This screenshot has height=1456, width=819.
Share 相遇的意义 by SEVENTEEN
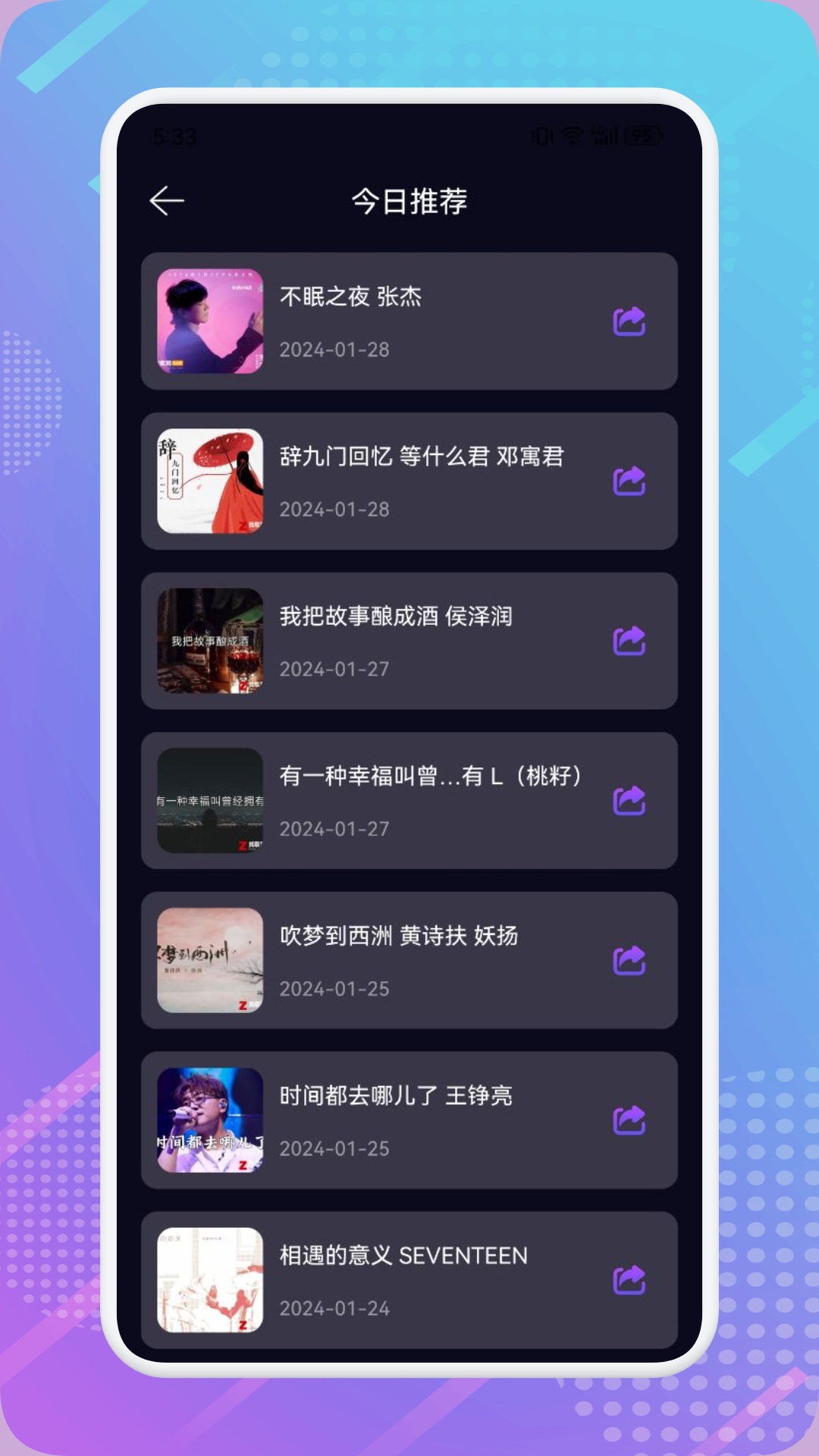click(x=629, y=1279)
